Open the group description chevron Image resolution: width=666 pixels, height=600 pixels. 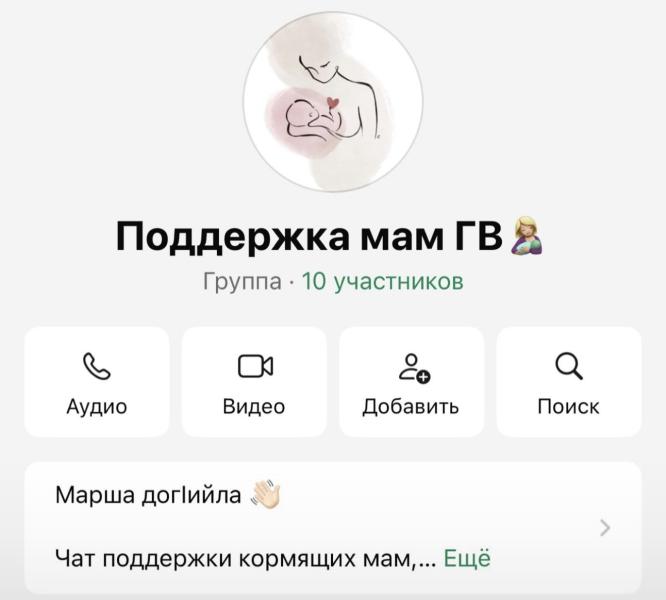605,527
